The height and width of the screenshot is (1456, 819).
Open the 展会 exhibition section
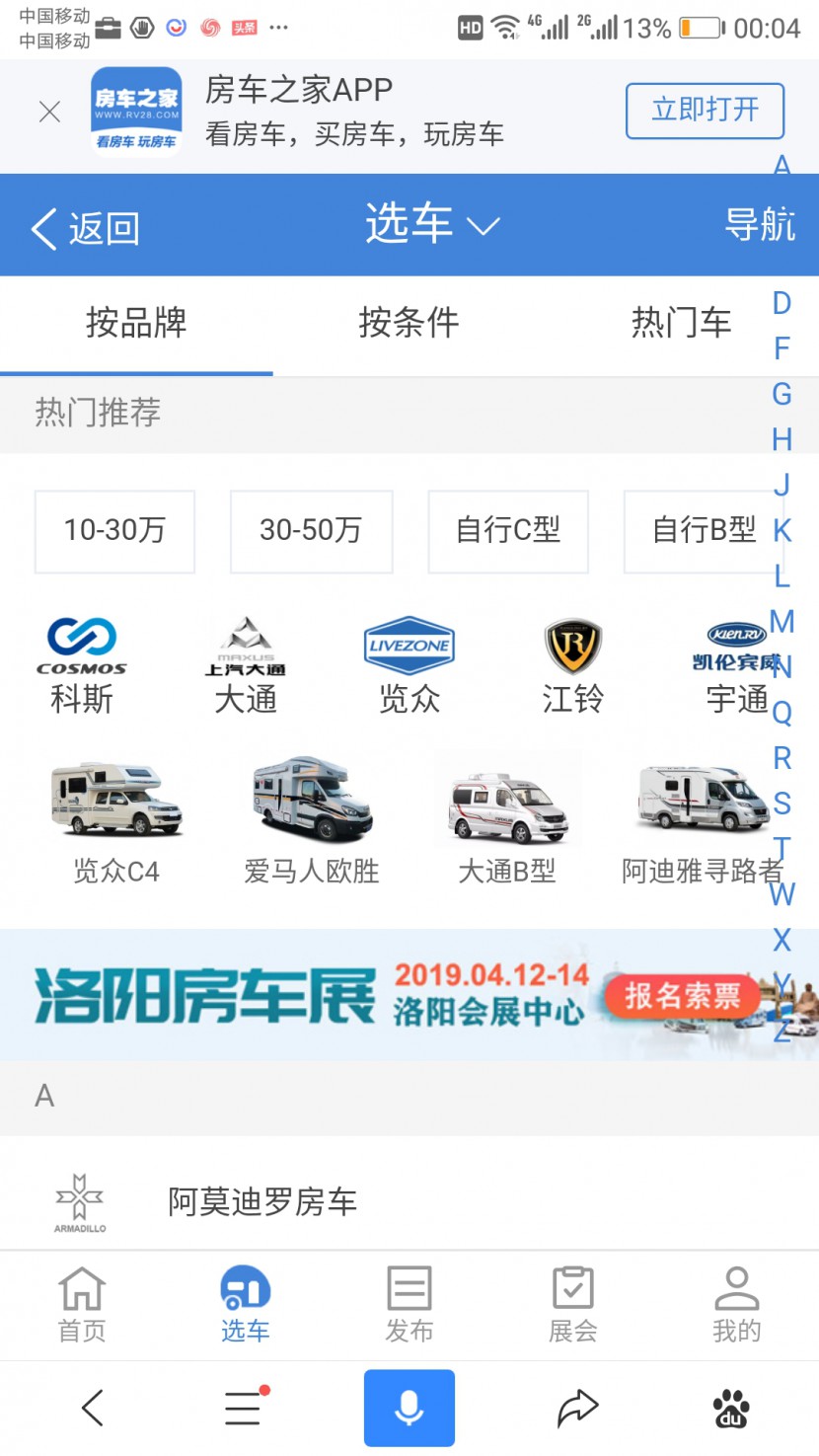[573, 1303]
